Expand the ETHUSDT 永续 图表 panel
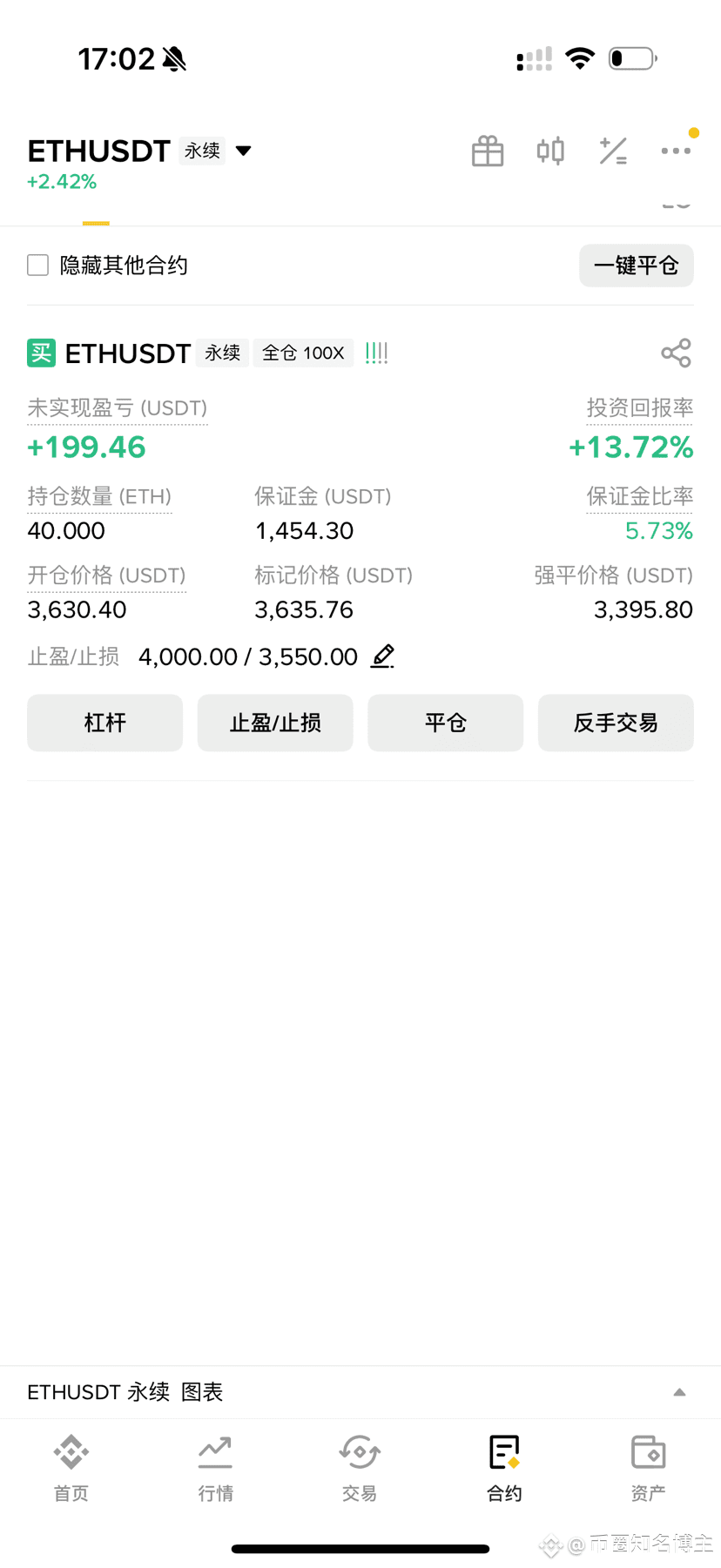Image resolution: width=721 pixels, height=1568 pixels. click(x=679, y=1392)
